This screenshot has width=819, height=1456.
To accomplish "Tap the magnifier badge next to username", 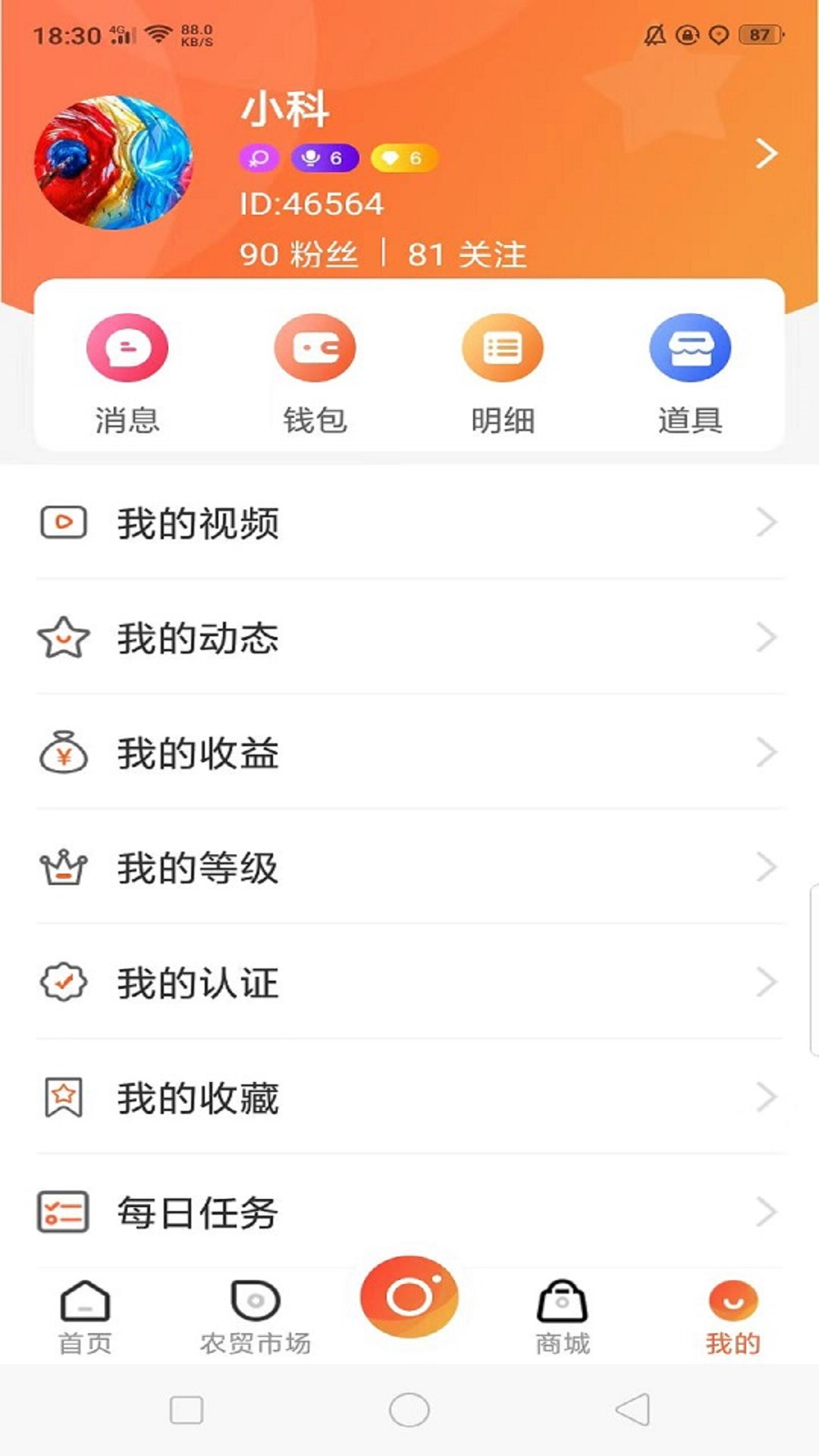I will (260, 157).
